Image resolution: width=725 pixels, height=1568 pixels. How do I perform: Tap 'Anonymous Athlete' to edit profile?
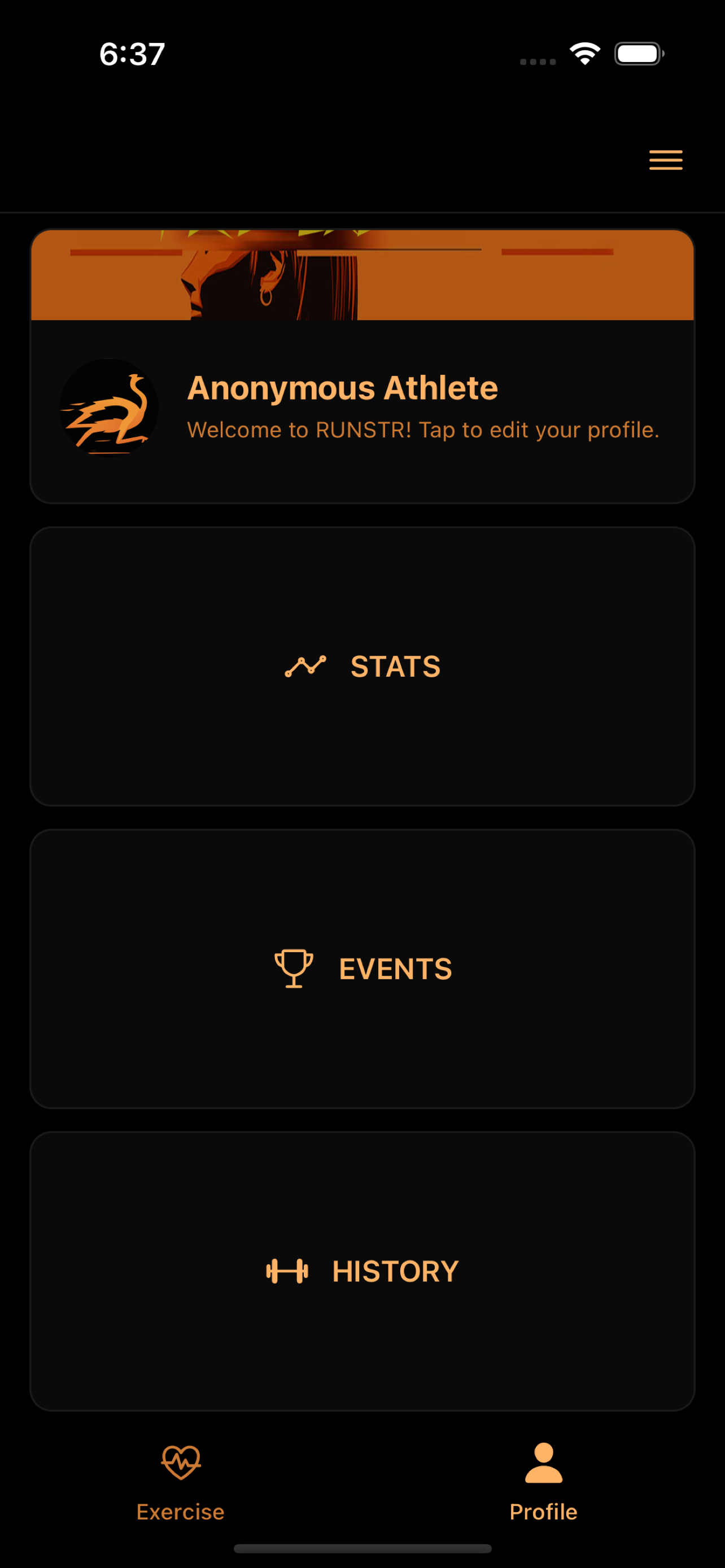point(343,387)
